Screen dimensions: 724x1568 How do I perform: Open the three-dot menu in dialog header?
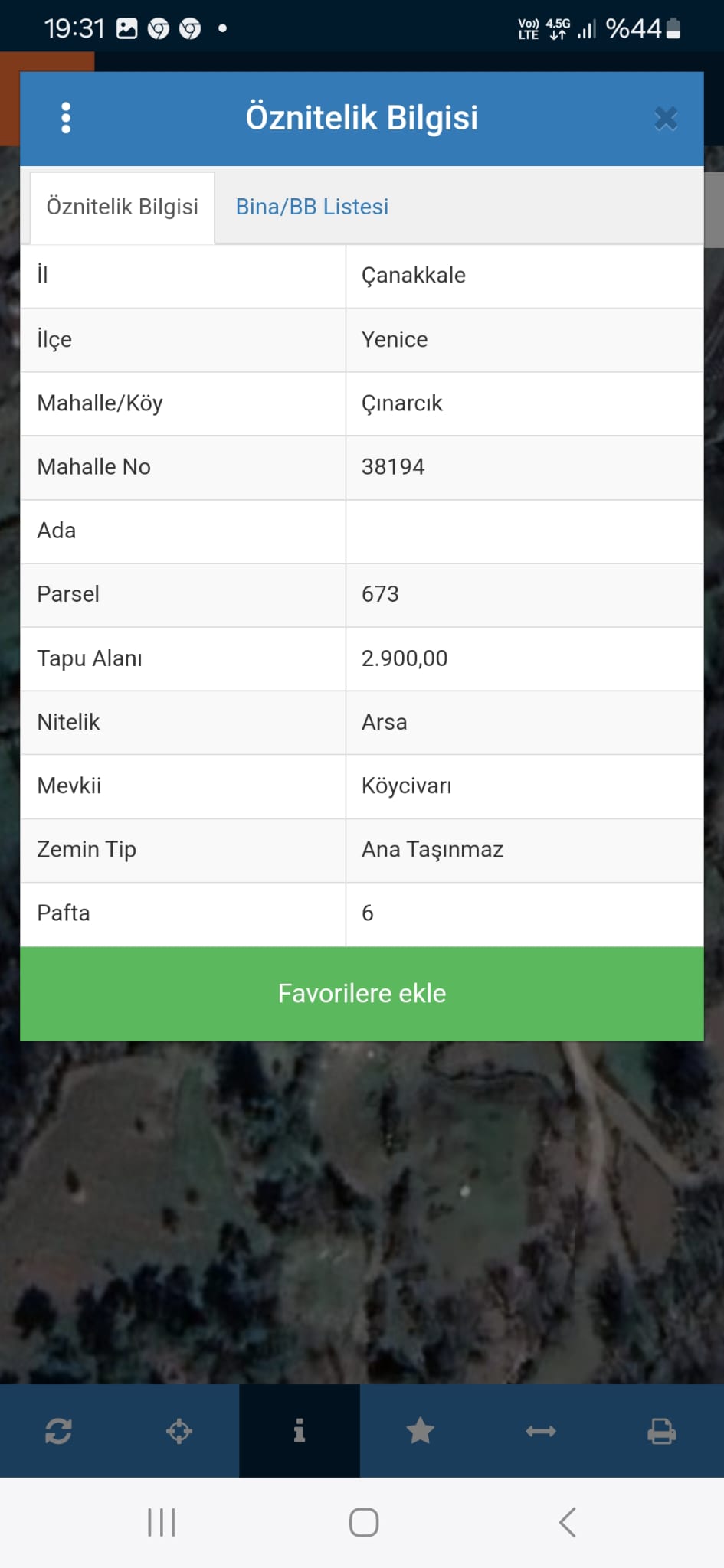(x=66, y=118)
